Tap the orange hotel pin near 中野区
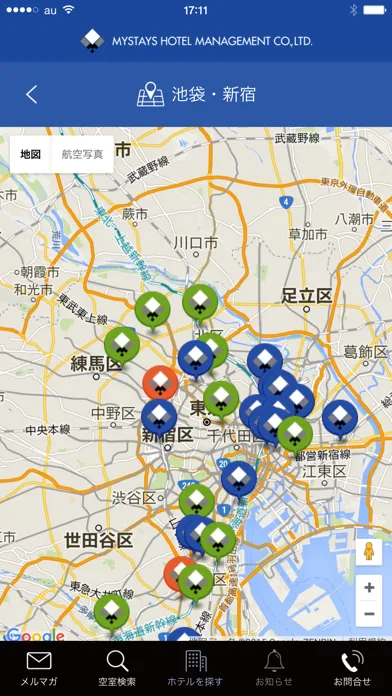The width and height of the screenshot is (392, 696). 160,384
